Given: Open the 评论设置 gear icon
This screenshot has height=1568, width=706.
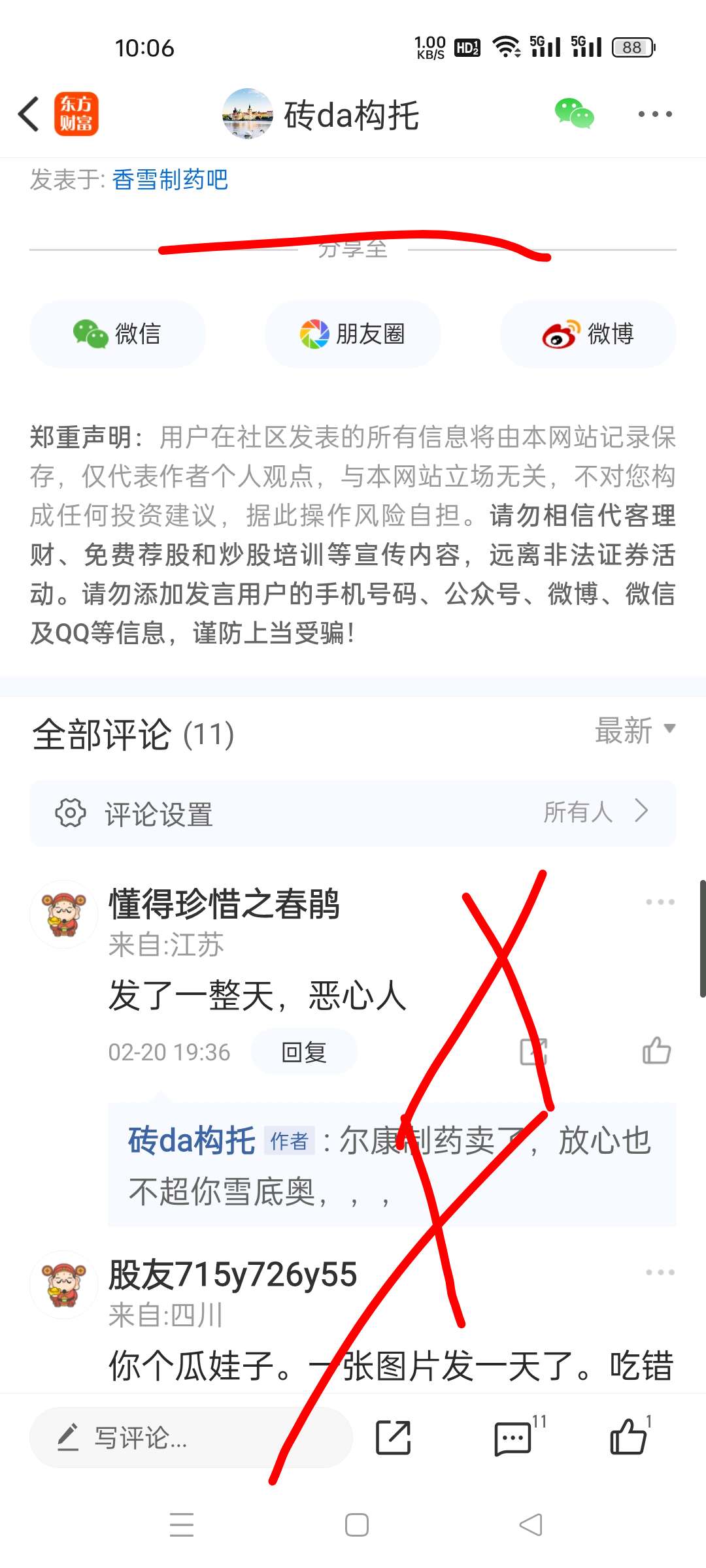Looking at the screenshot, I should pyautogui.click(x=70, y=813).
